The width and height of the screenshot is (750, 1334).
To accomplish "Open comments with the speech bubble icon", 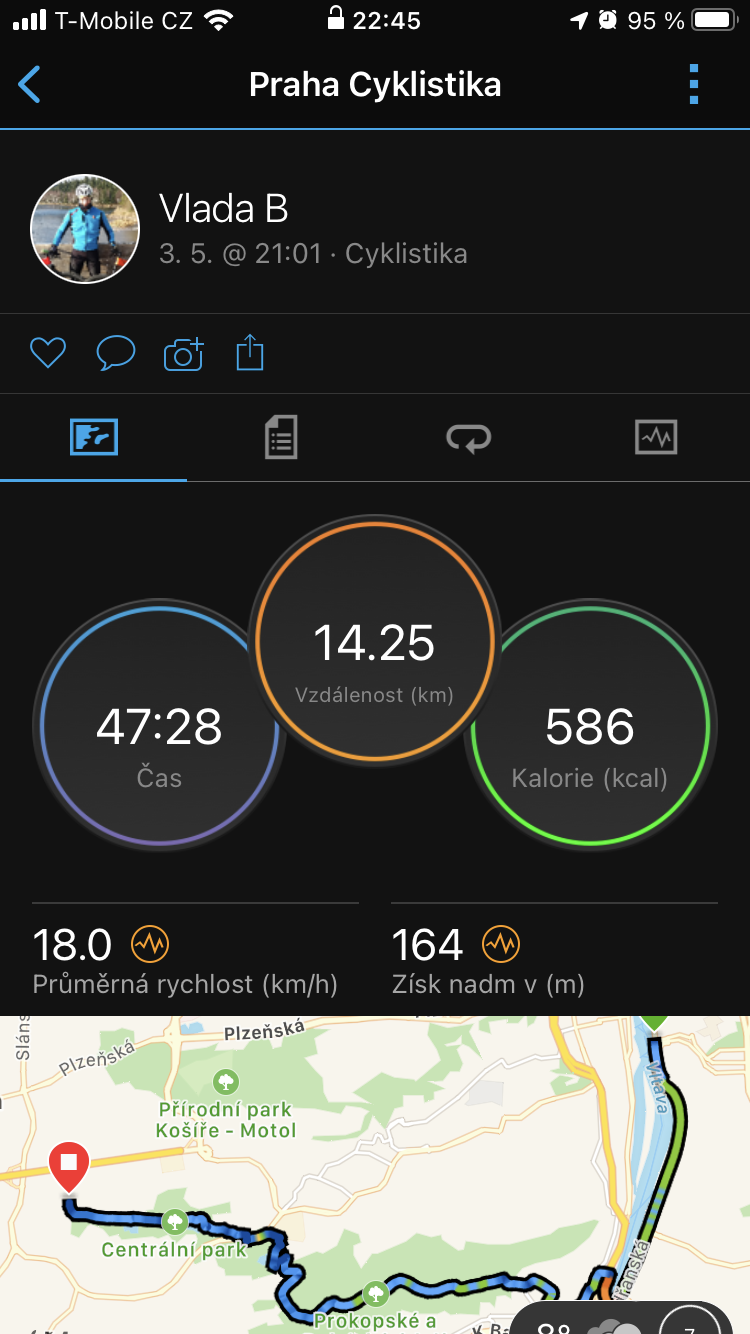I will coord(116,353).
